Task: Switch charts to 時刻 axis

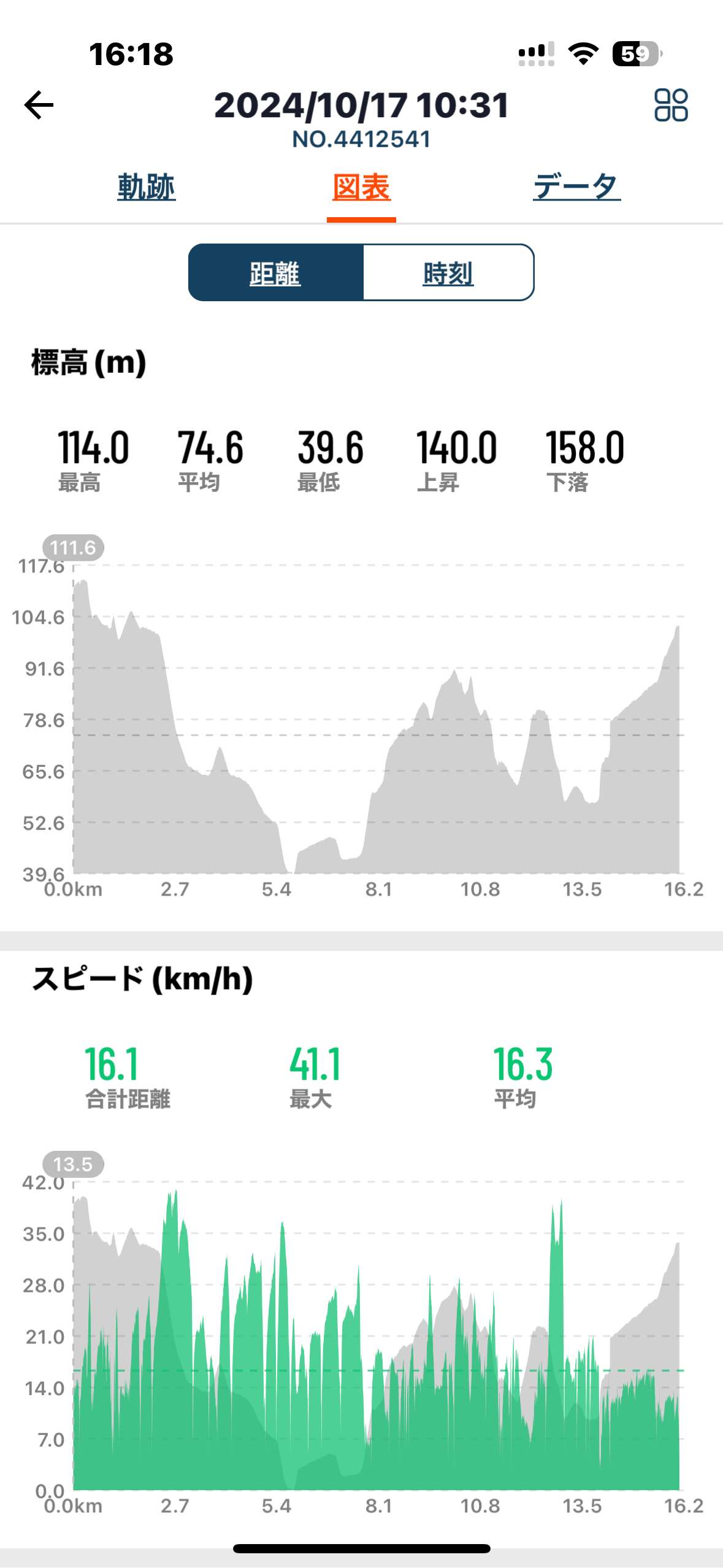Action: [x=448, y=272]
